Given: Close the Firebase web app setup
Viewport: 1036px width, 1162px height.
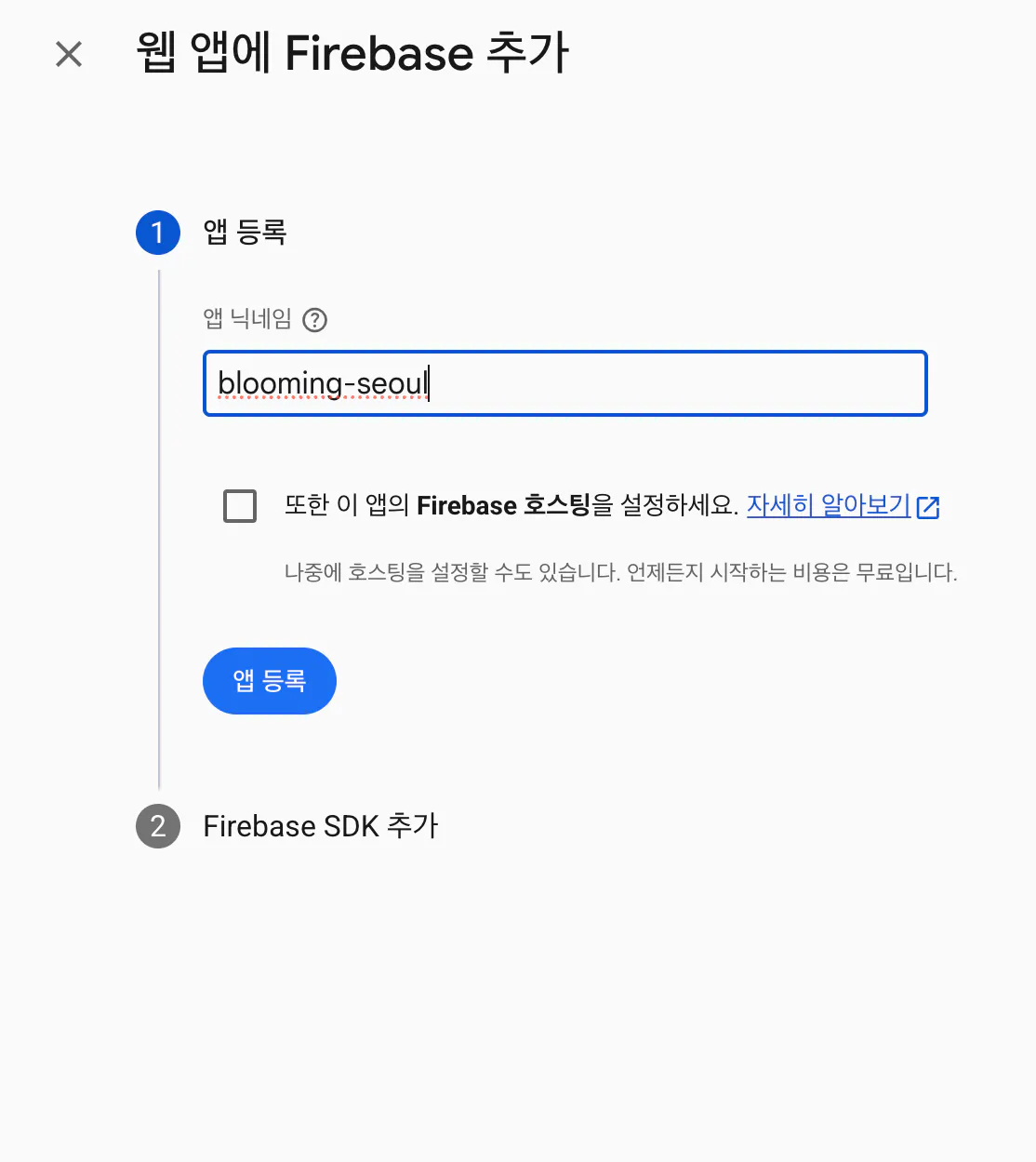Looking at the screenshot, I should coord(69,54).
